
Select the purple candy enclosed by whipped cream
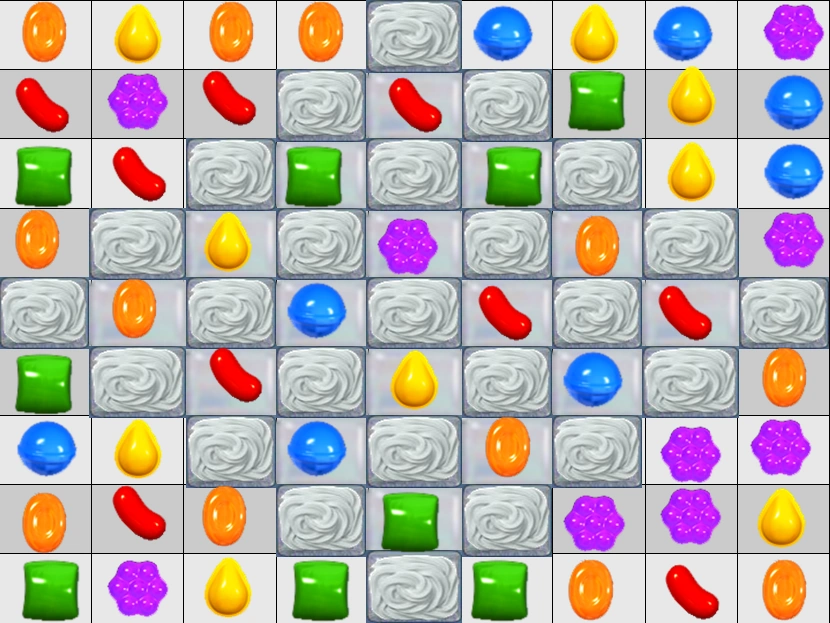[x=413, y=243]
